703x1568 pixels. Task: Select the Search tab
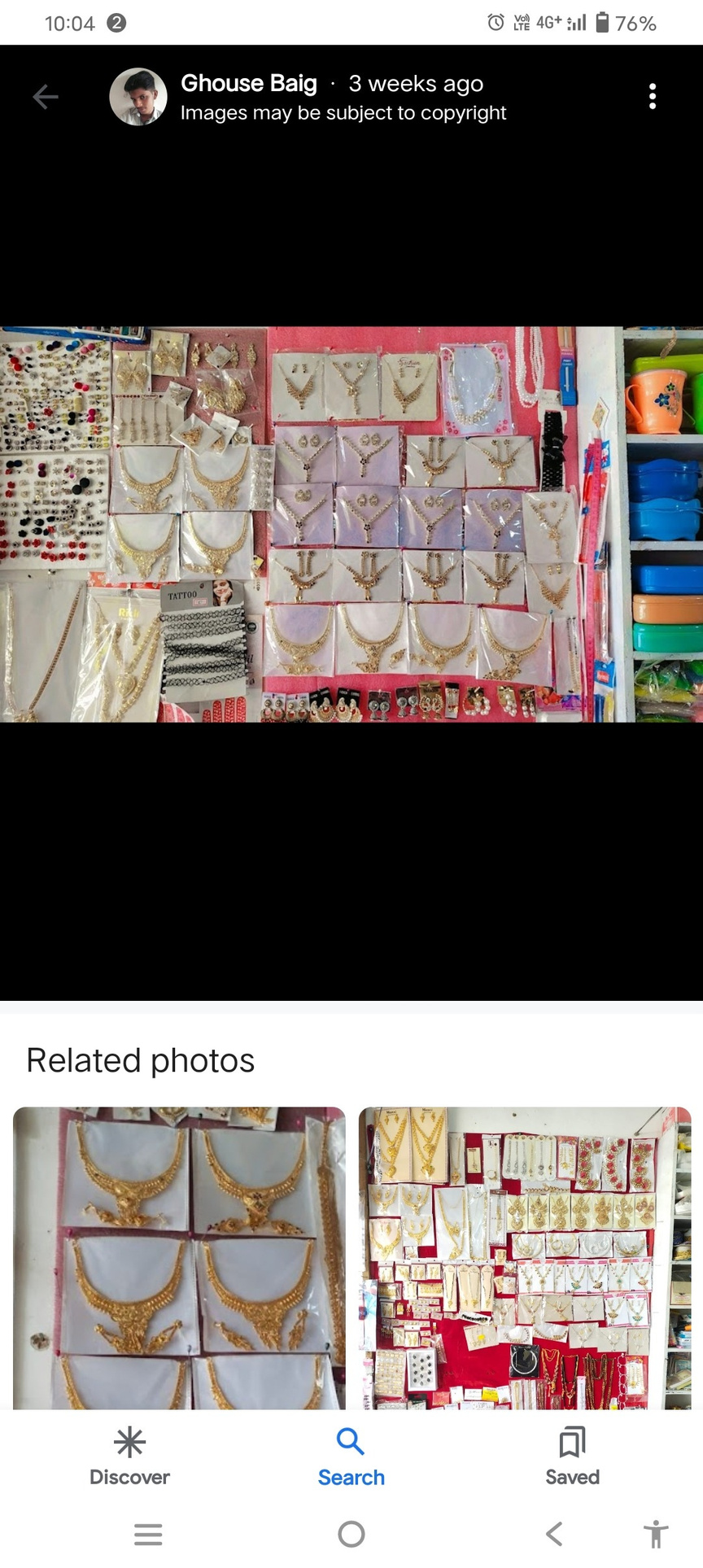[351, 1457]
